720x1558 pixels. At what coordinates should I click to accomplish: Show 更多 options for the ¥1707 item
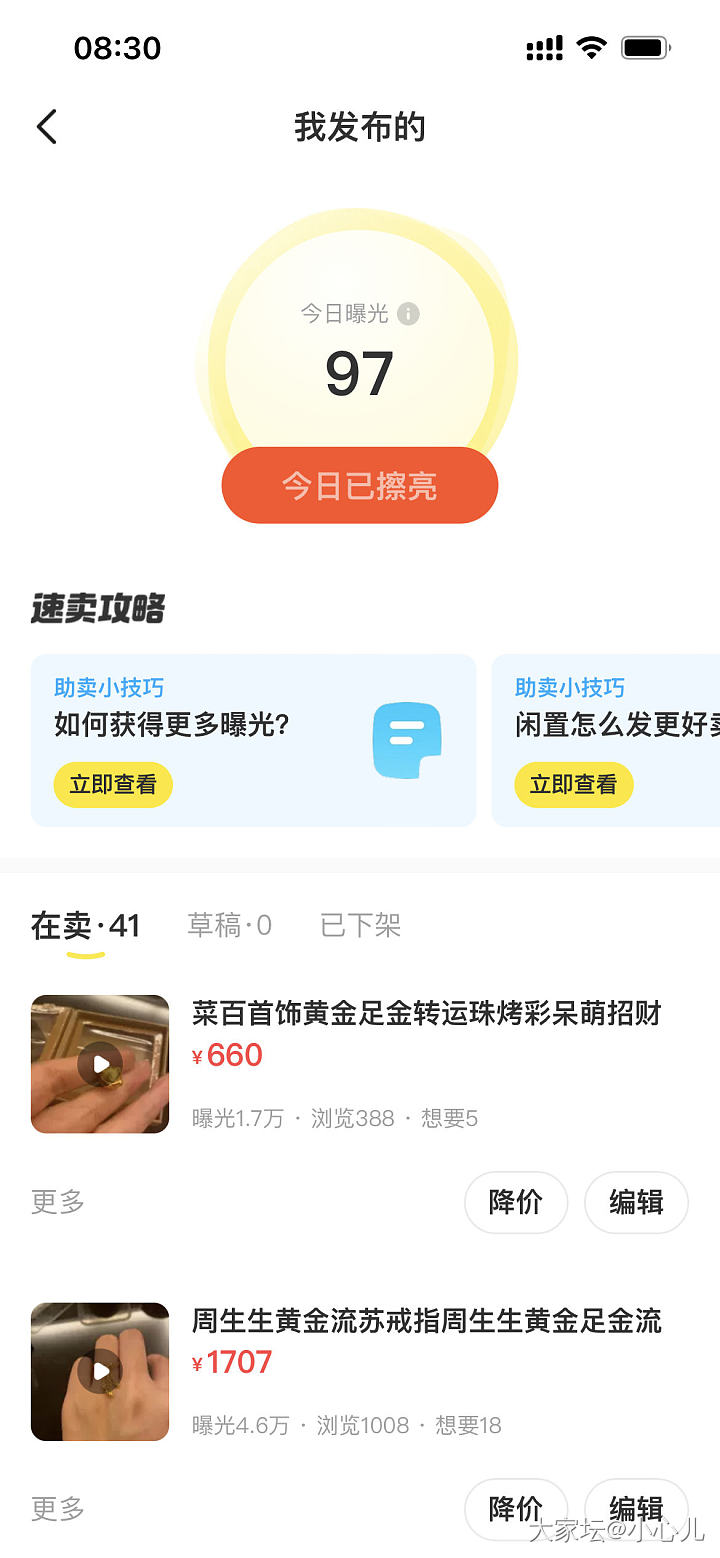[58, 1509]
